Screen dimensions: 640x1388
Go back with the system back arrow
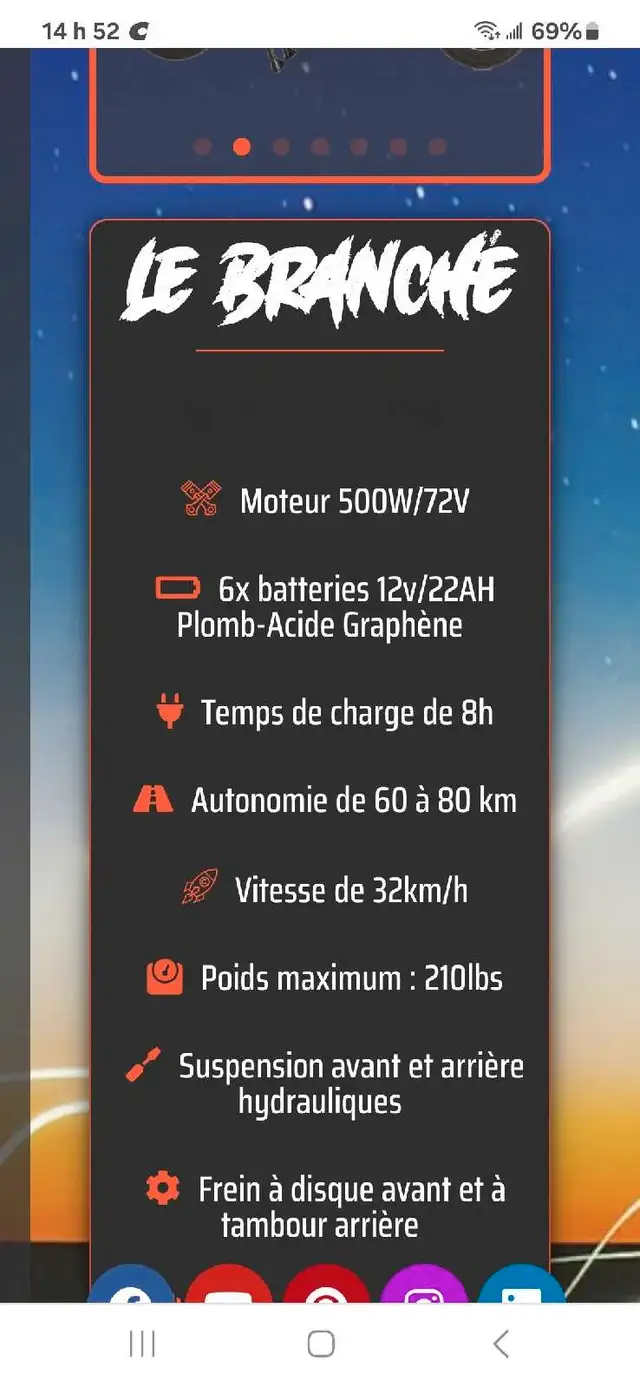[x=501, y=1344]
